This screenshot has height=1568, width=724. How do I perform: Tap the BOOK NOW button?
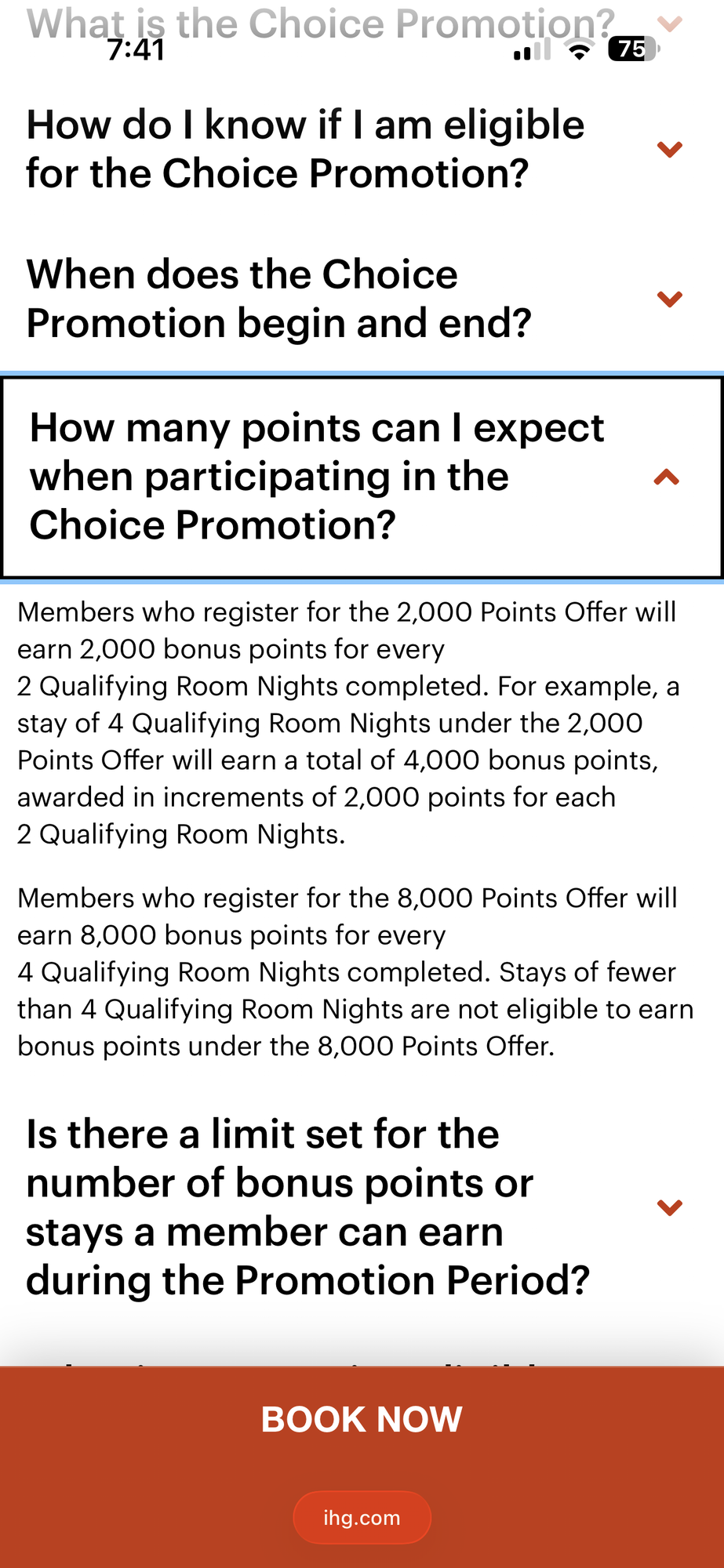(362, 1419)
